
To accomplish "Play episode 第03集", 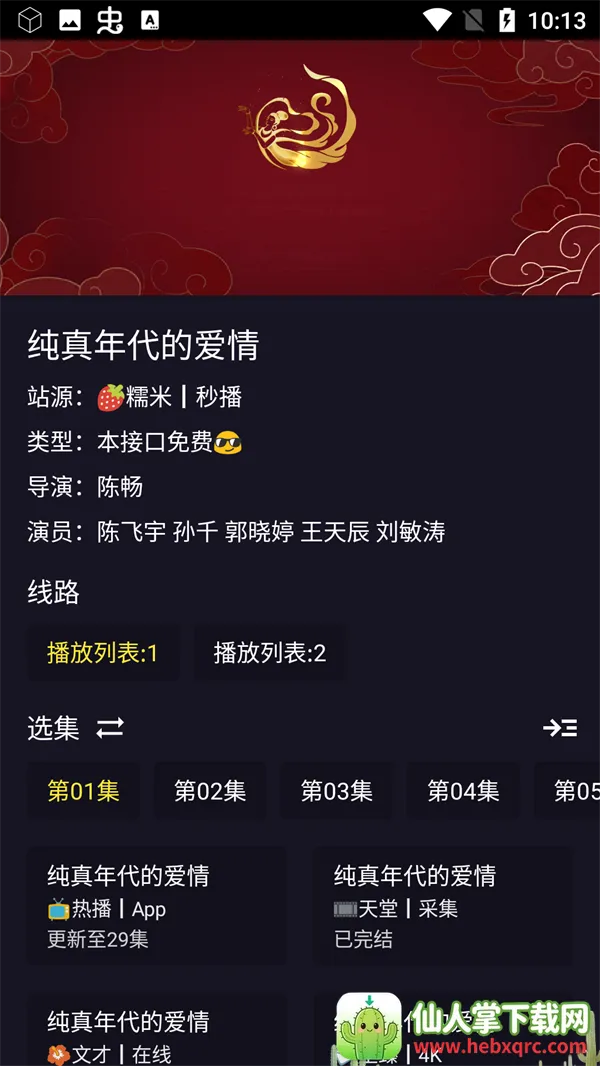I will click(336, 791).
